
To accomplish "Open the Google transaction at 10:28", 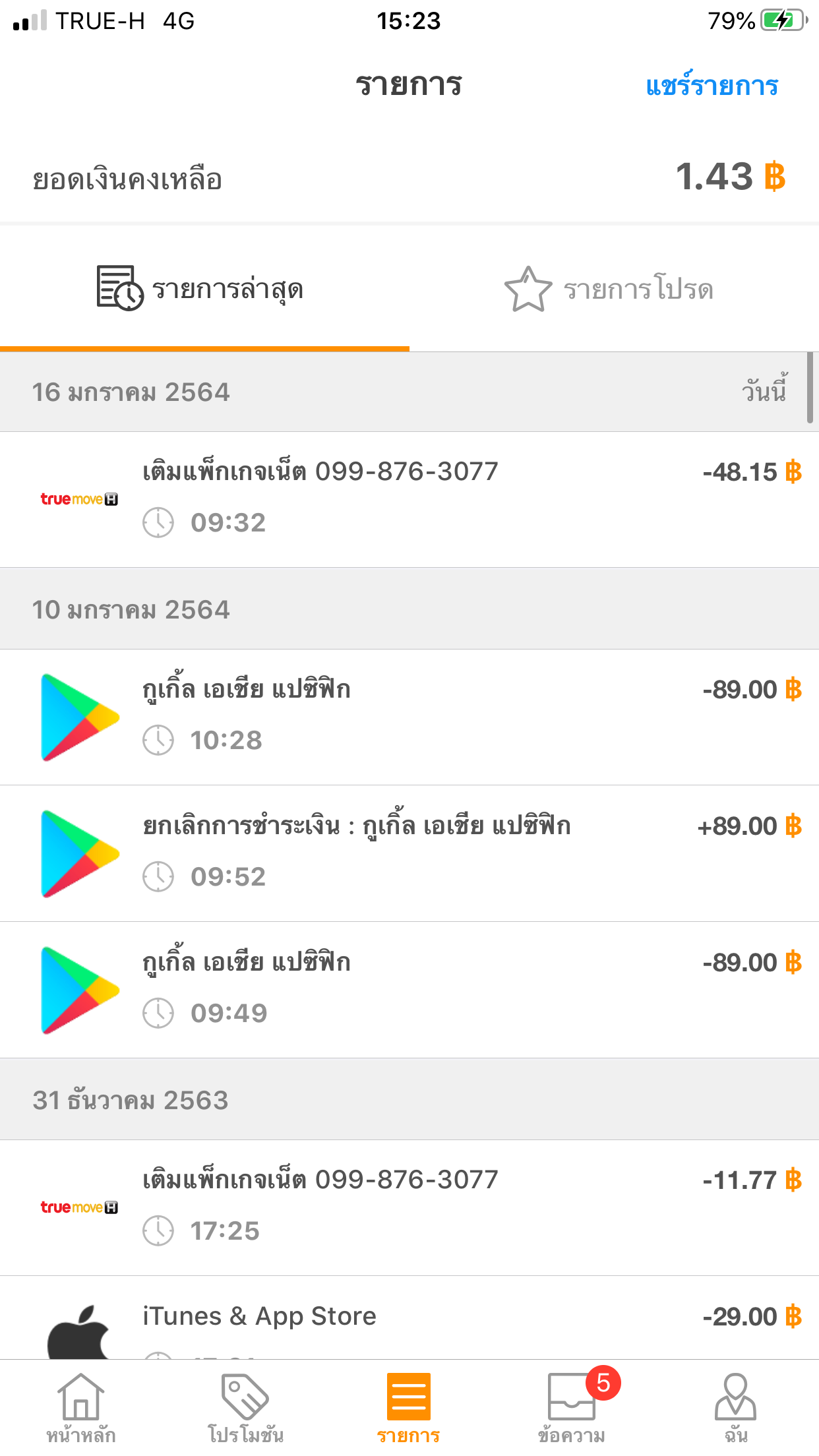I will 409,717.
